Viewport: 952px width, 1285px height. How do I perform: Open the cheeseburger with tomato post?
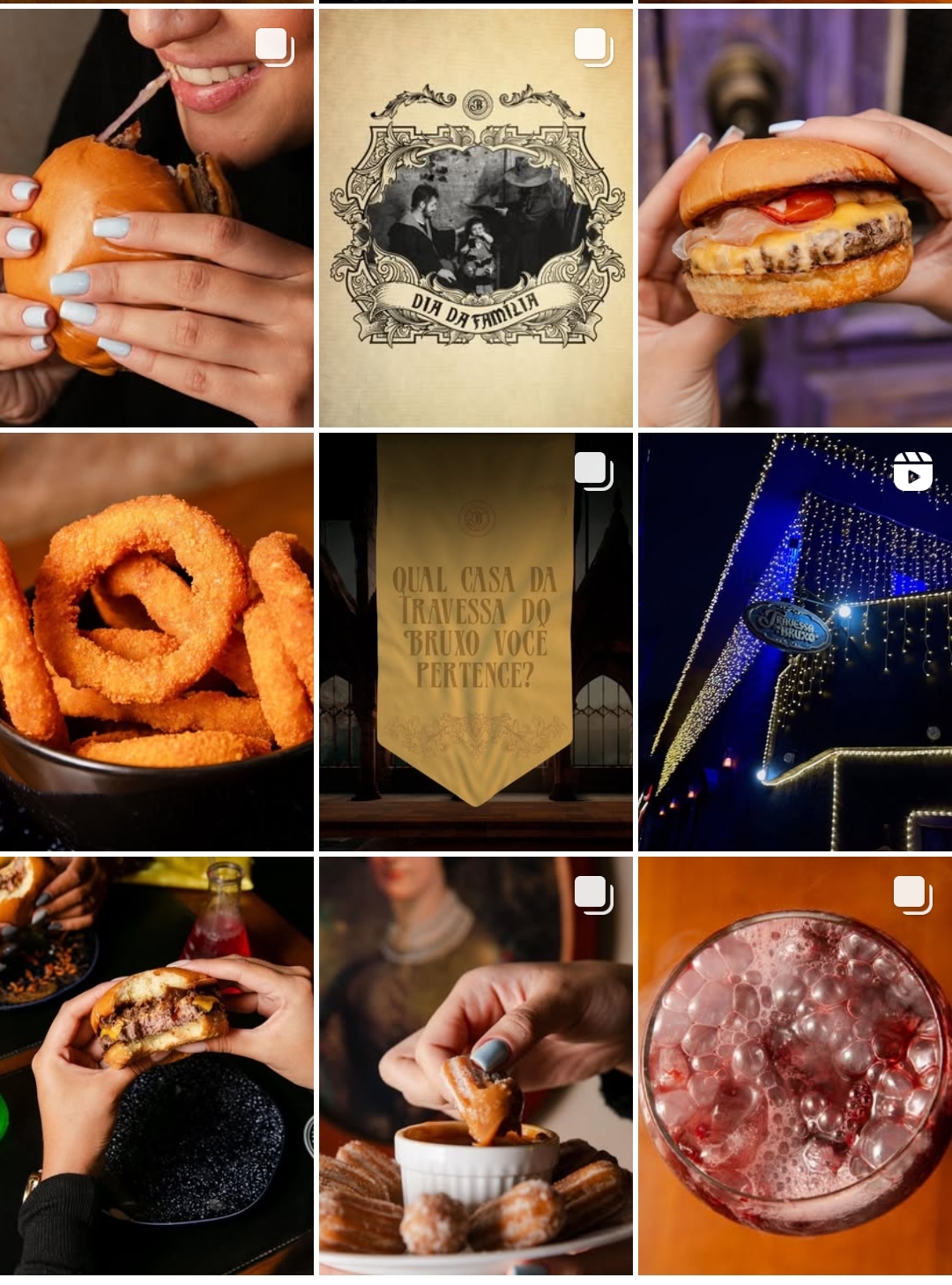pos(794,218)
